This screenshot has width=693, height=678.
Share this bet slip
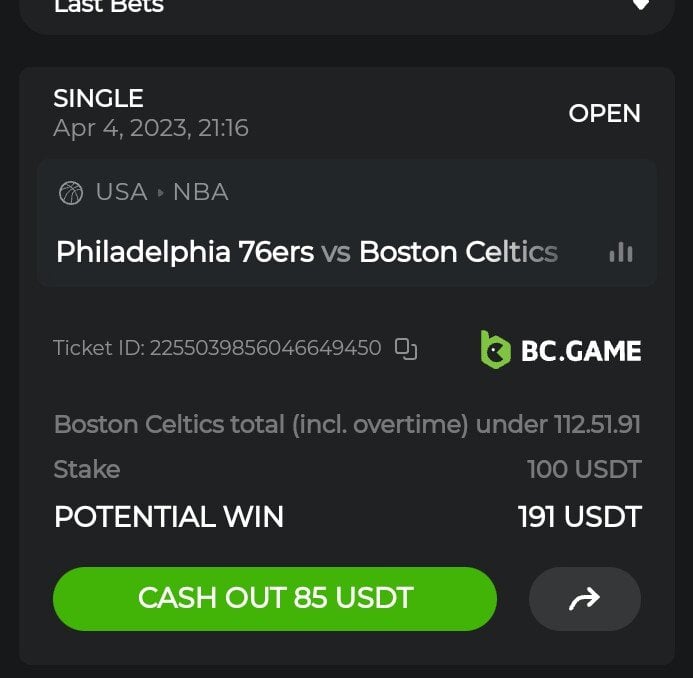click(584, 598)
